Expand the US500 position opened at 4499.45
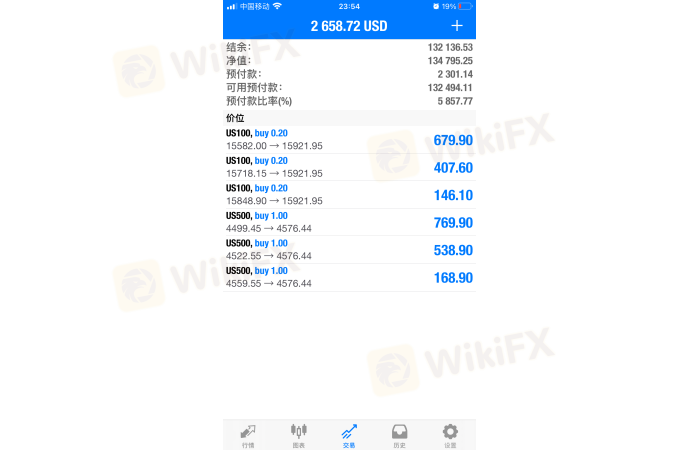The width and height of the screenshot is (700, 450). [x=349, y=222]
